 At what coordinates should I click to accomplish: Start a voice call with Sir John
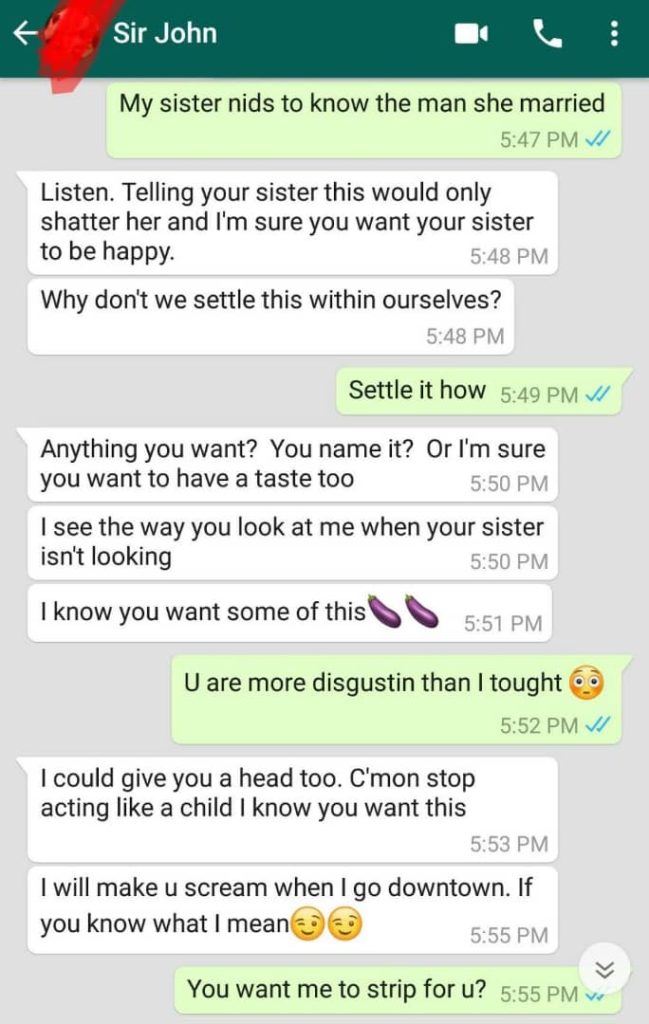547,34
